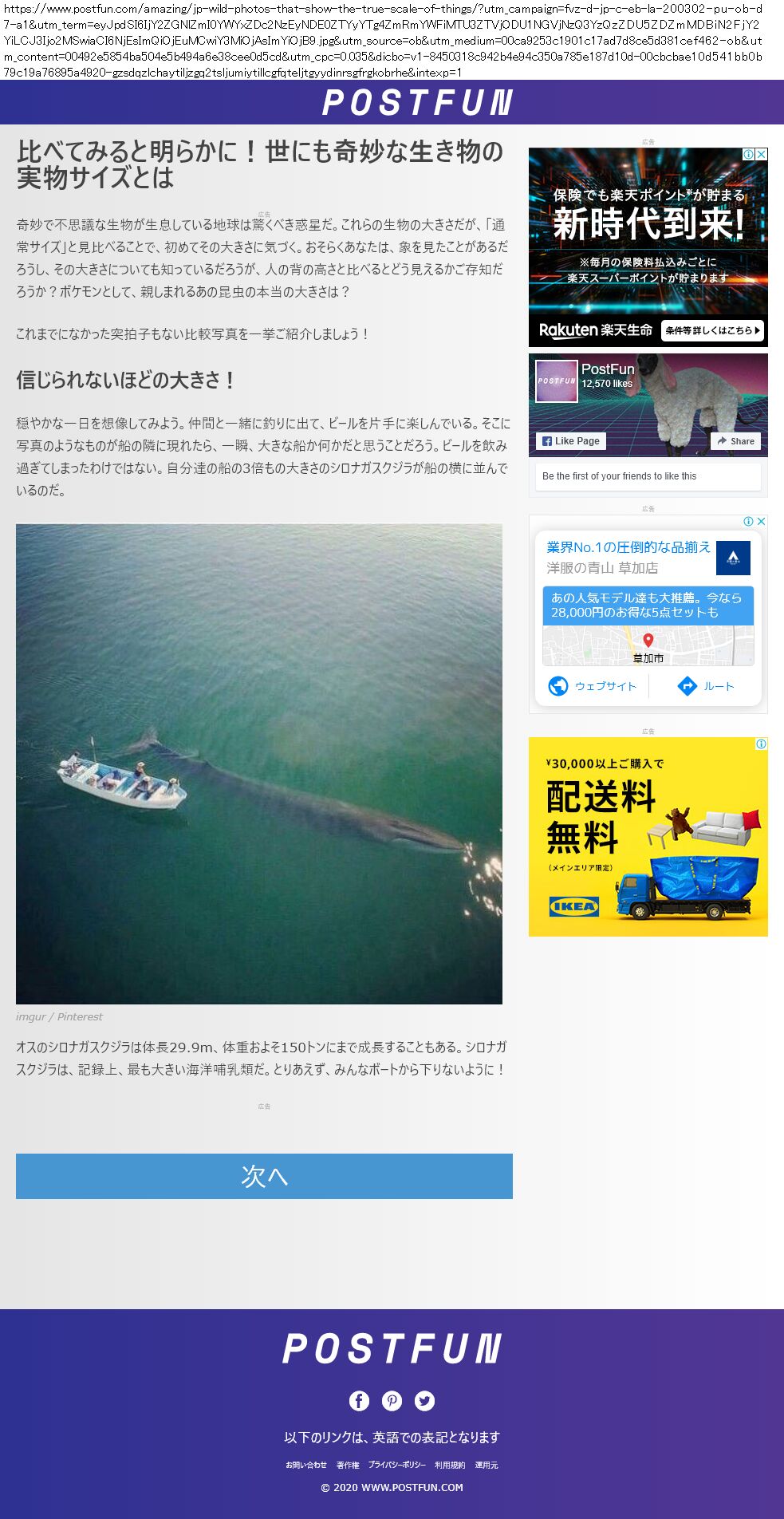The width and height of the screenshot is (784, 1519).
Task: Open the 利用規約 terms link
Action: coord(450,1465)
